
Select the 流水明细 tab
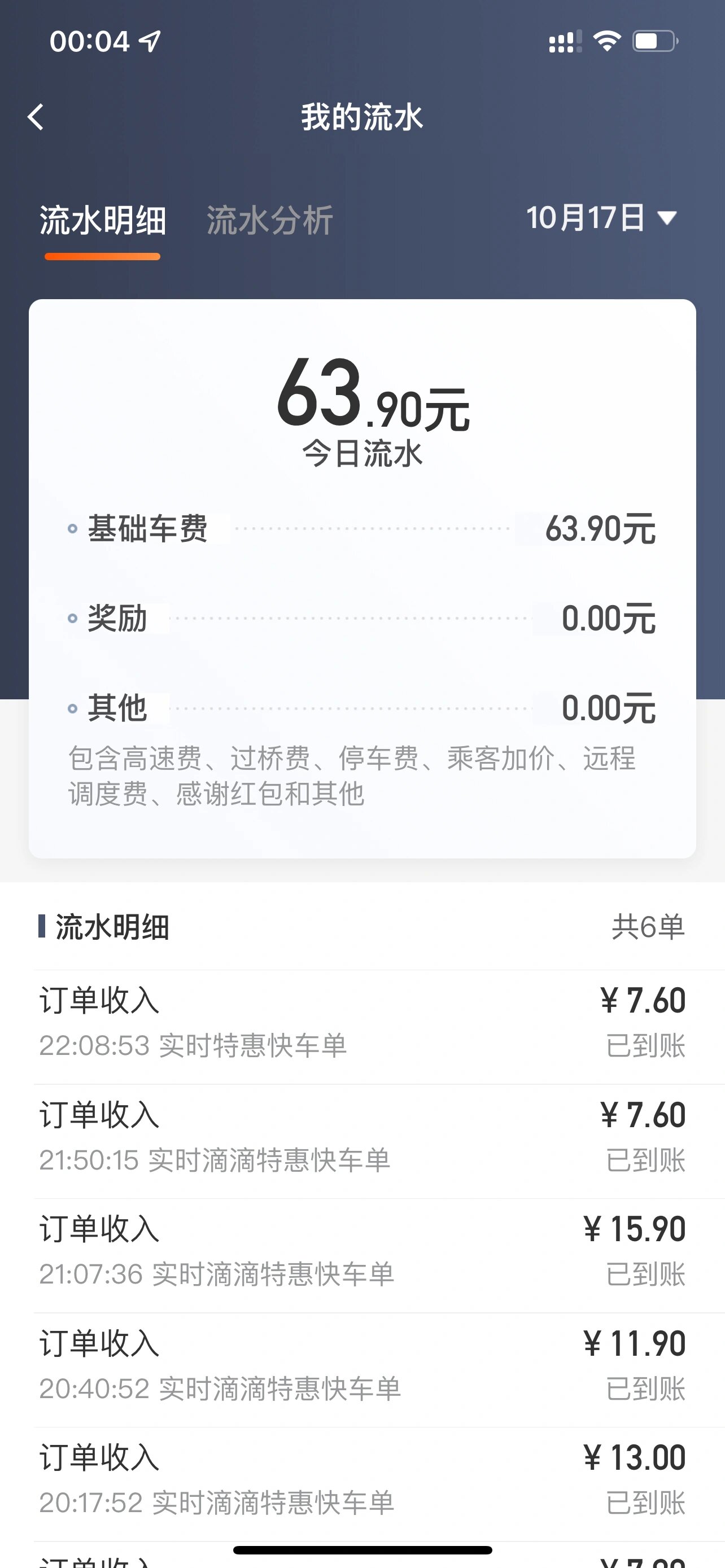click(103, 220)
